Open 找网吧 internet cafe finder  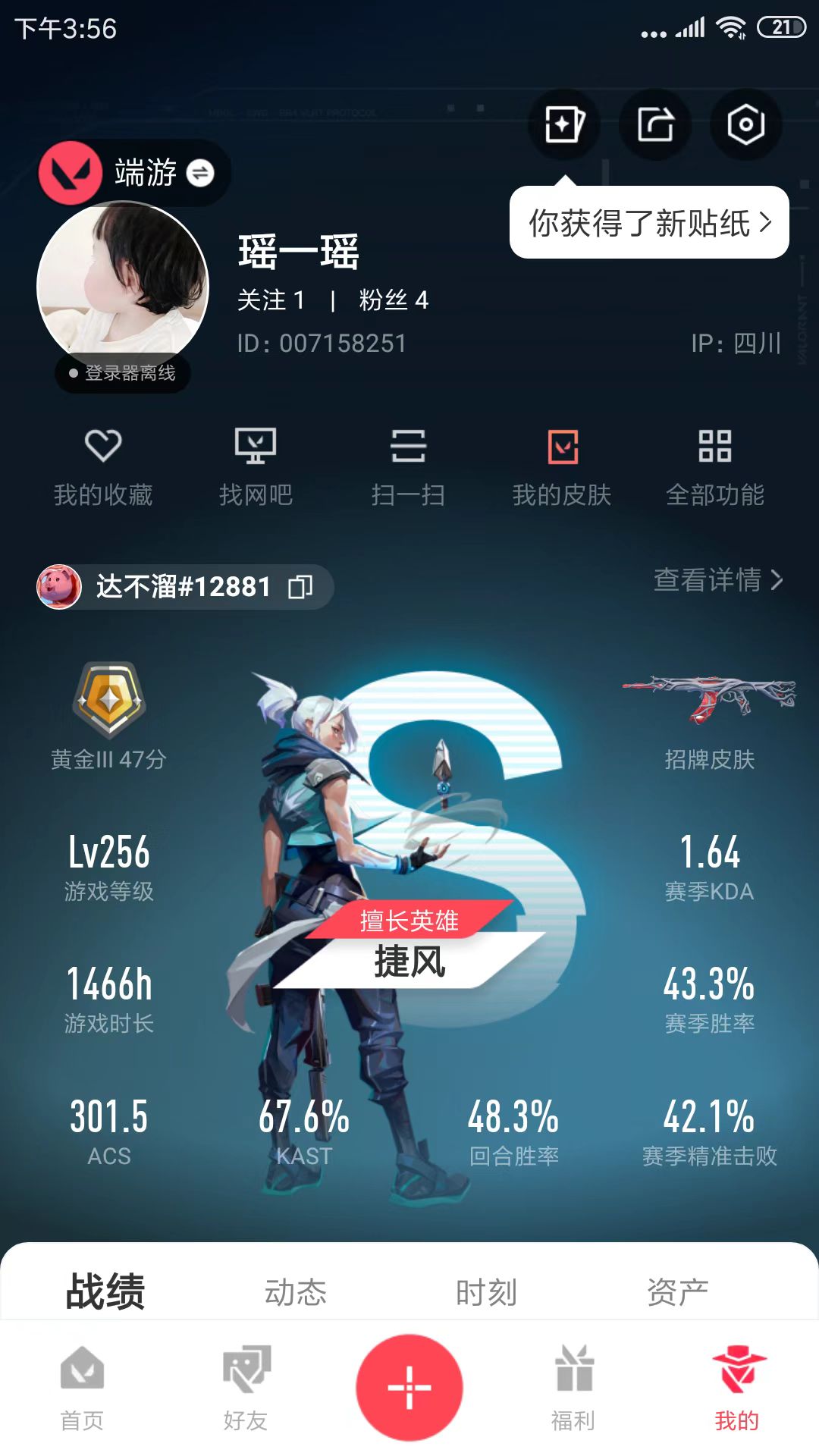256,466
